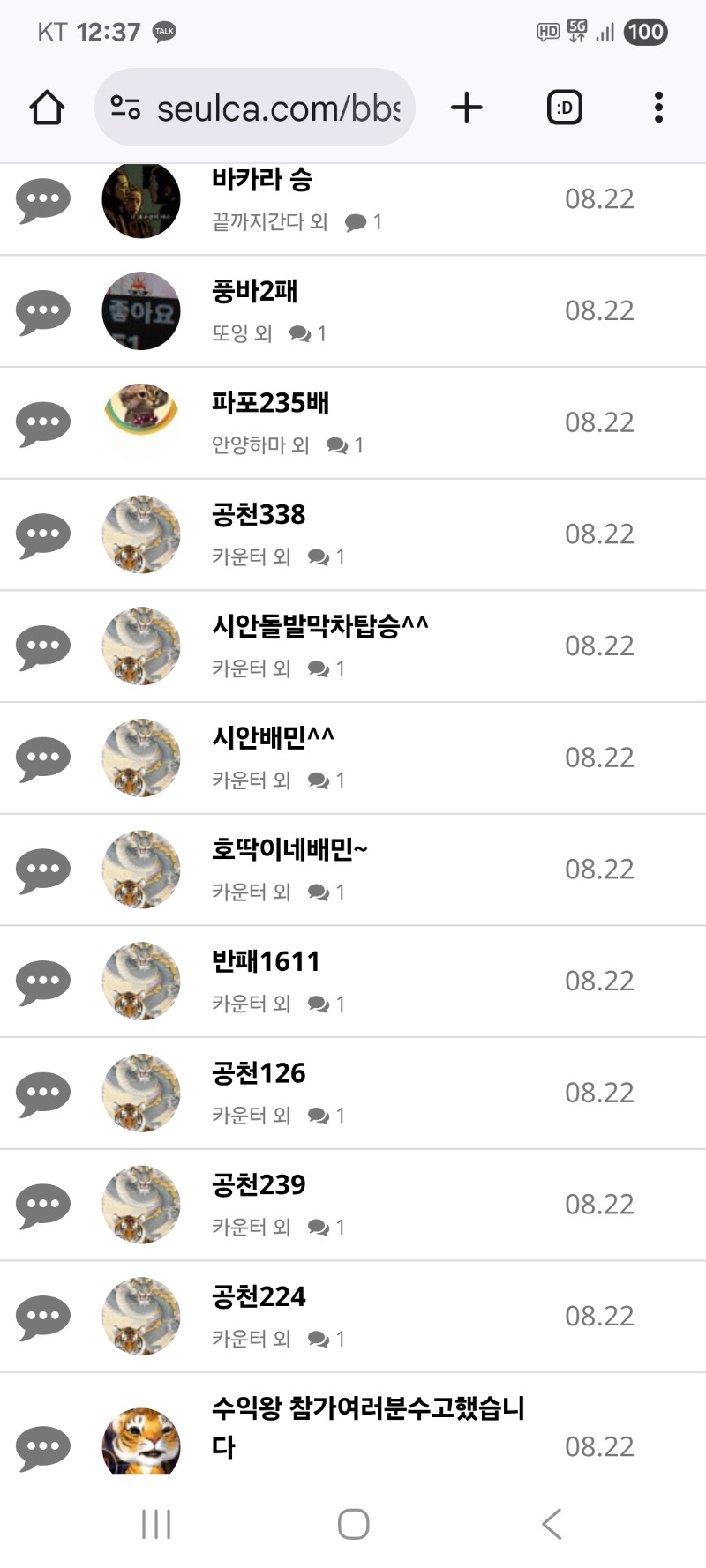Screen dimensions: 706x1568
Task: Go to the browser home page
Action: click(47, 108)
